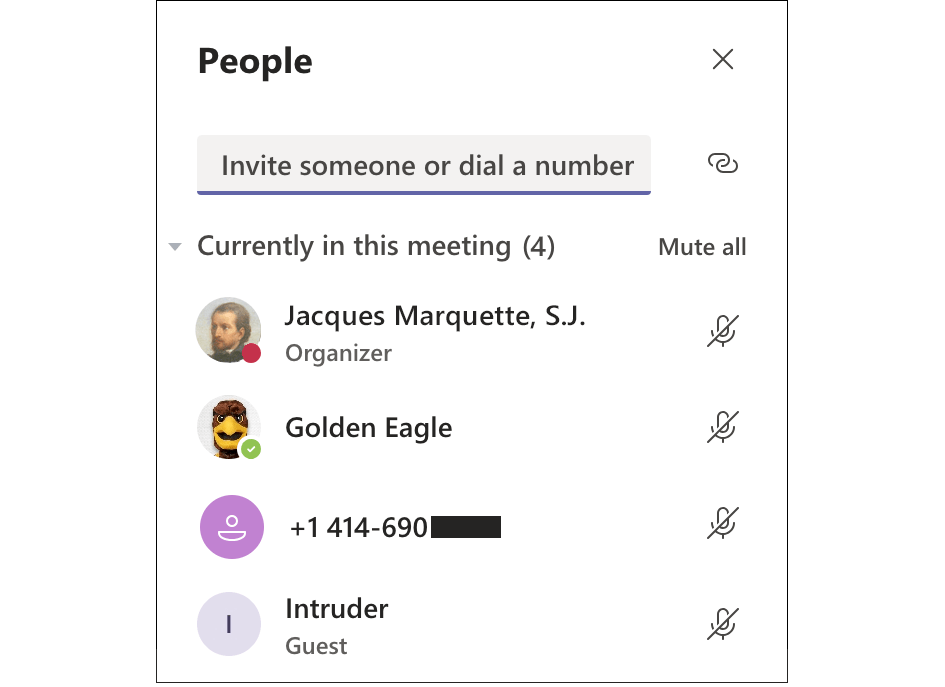This screenshot has width=945, height=687.
Task: Tap the invite someone or dial field
Action: pos(424,165)
